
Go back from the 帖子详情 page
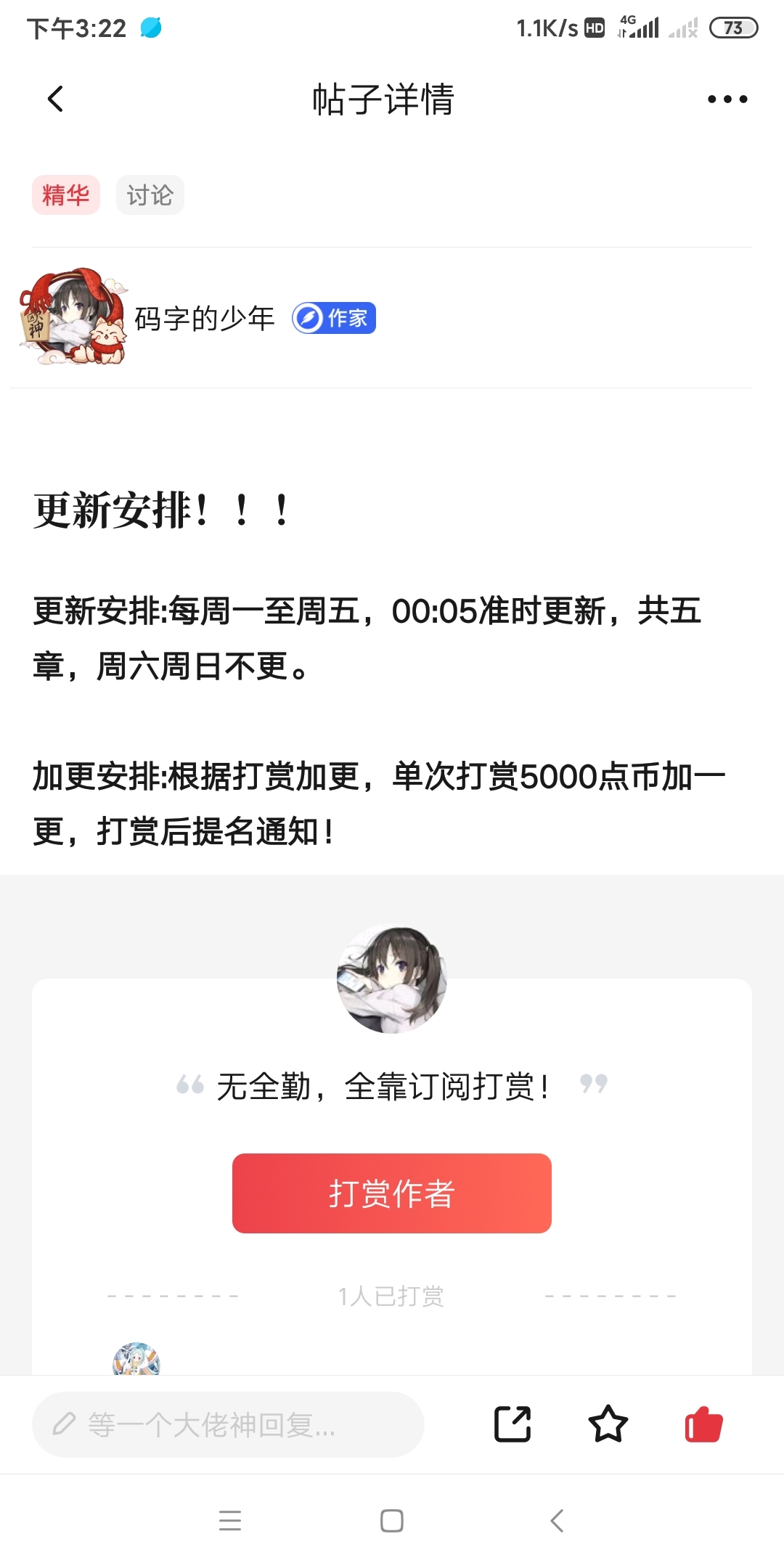[x=55, y=99]
